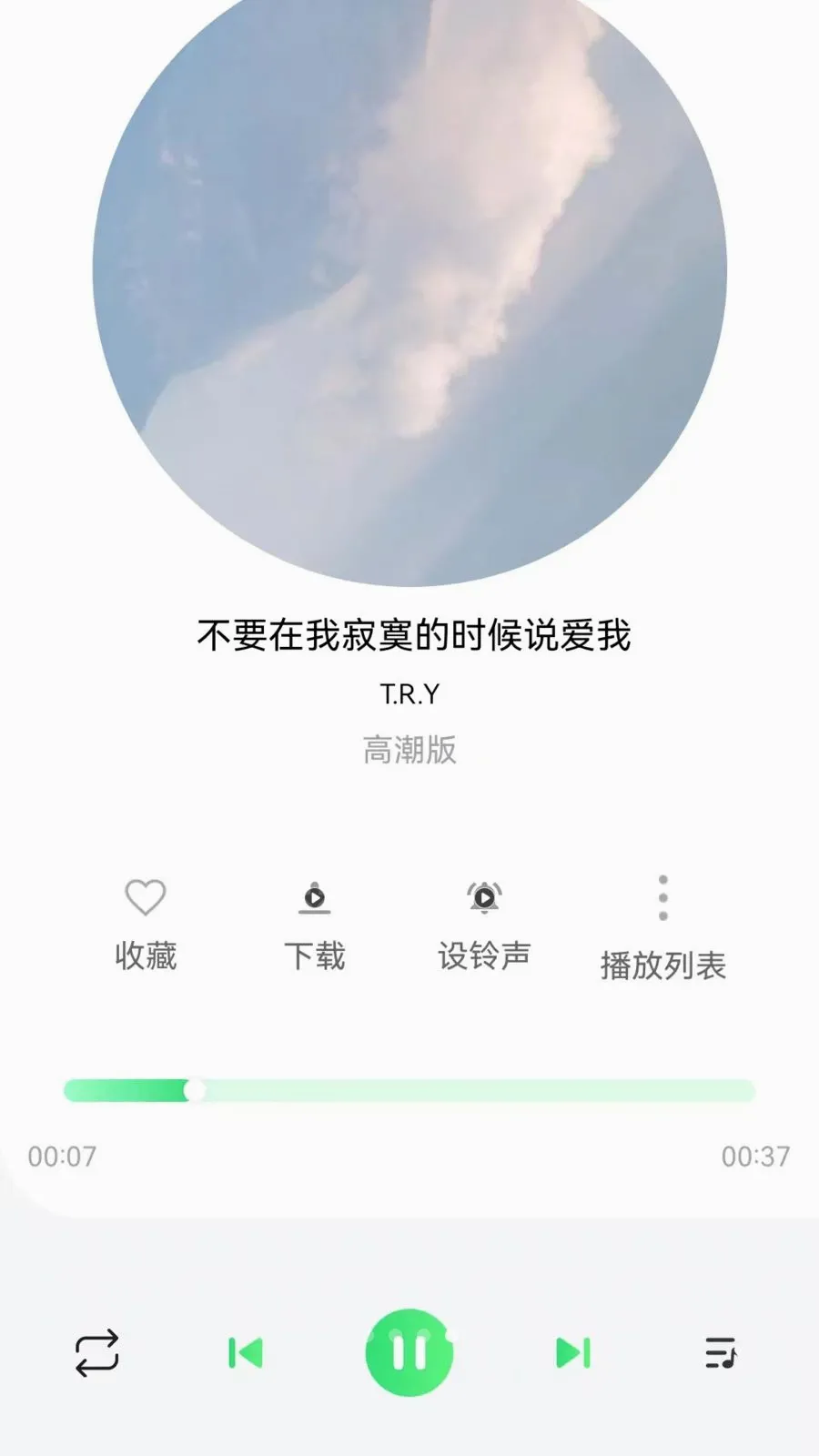Download the song (下载)
Screen dimensions: 819x1456
click(315, 924)
